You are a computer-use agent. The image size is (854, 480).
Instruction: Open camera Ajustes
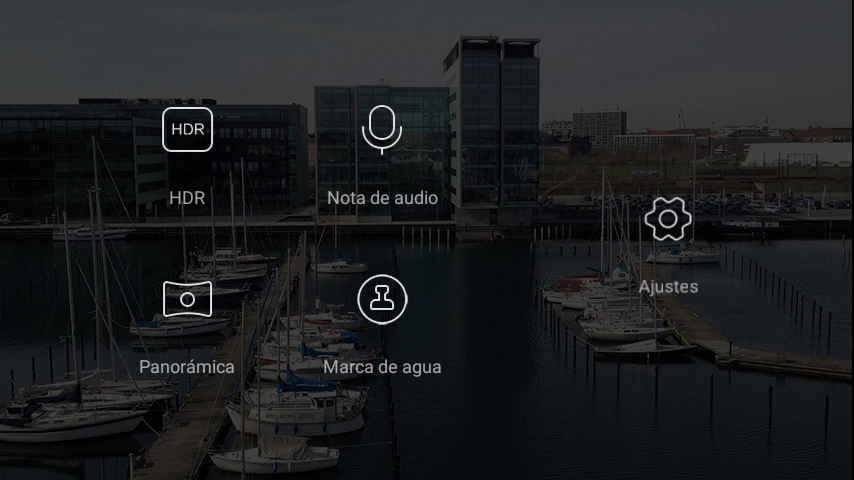(x=668, y=219)
